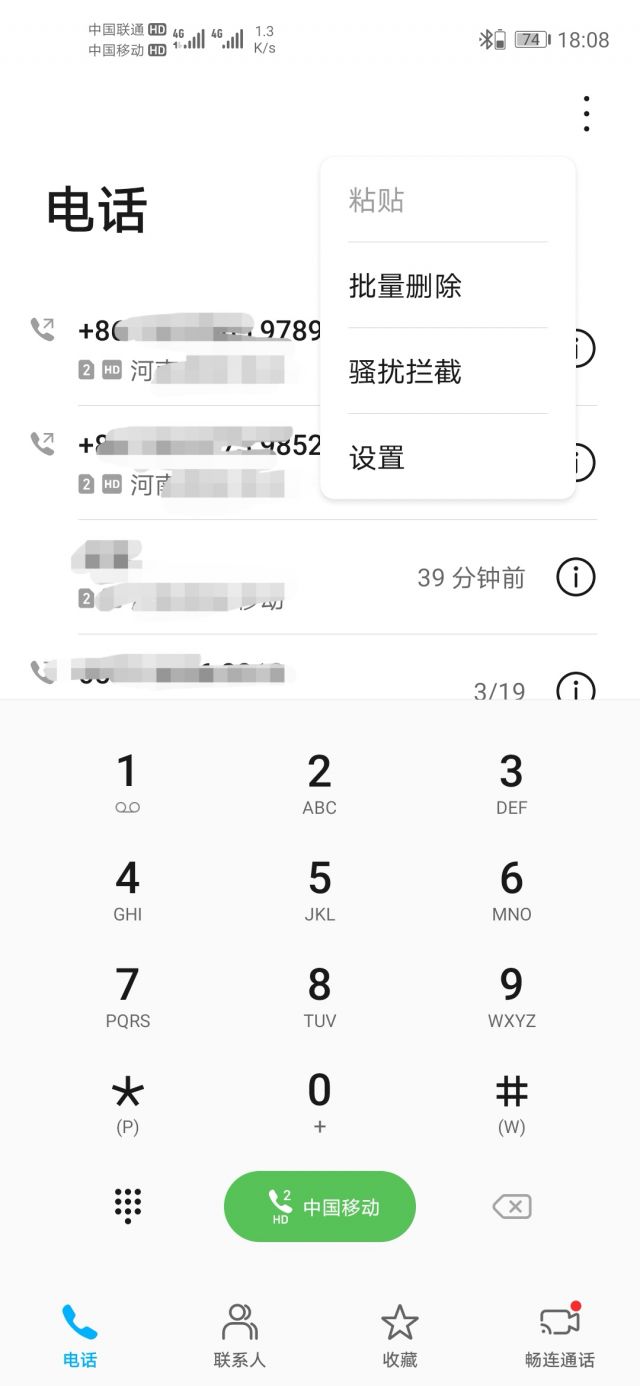Call using the green 中国移动 button

point(319,1207)
